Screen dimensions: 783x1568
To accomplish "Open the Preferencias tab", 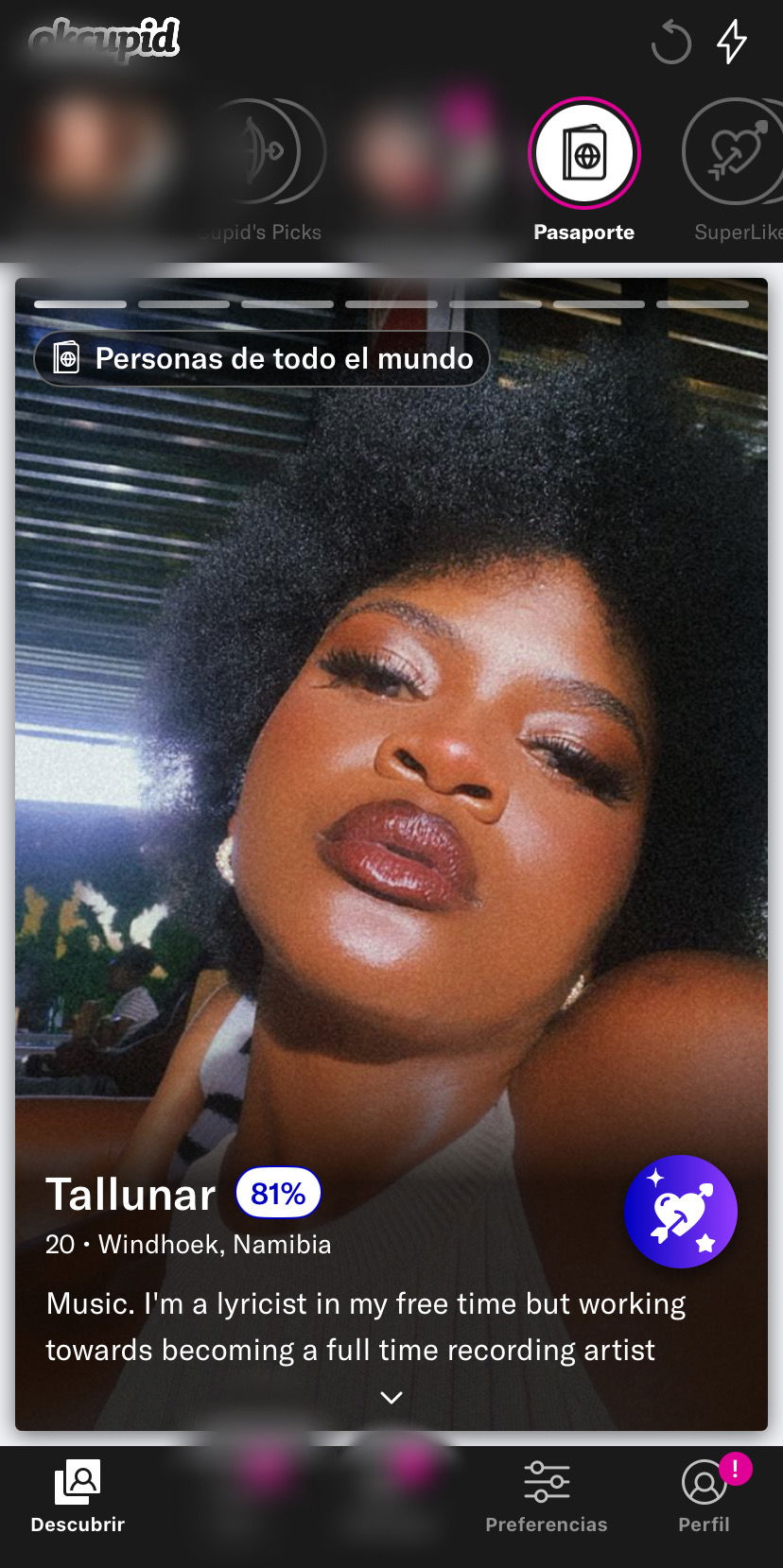I will [x=547, y=1497].
